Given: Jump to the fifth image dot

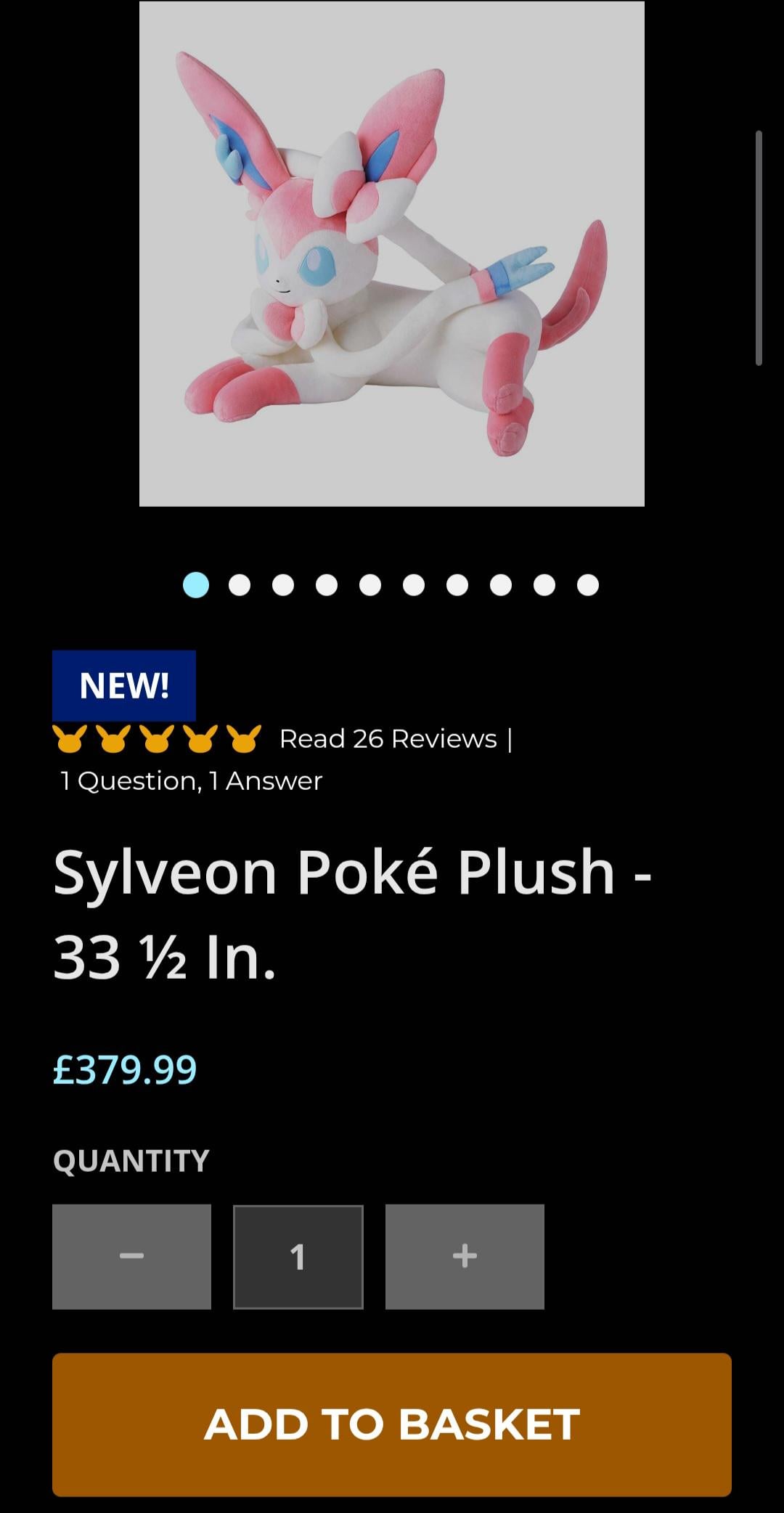Looking at the screenshot, I should click(x=370, y=584).
